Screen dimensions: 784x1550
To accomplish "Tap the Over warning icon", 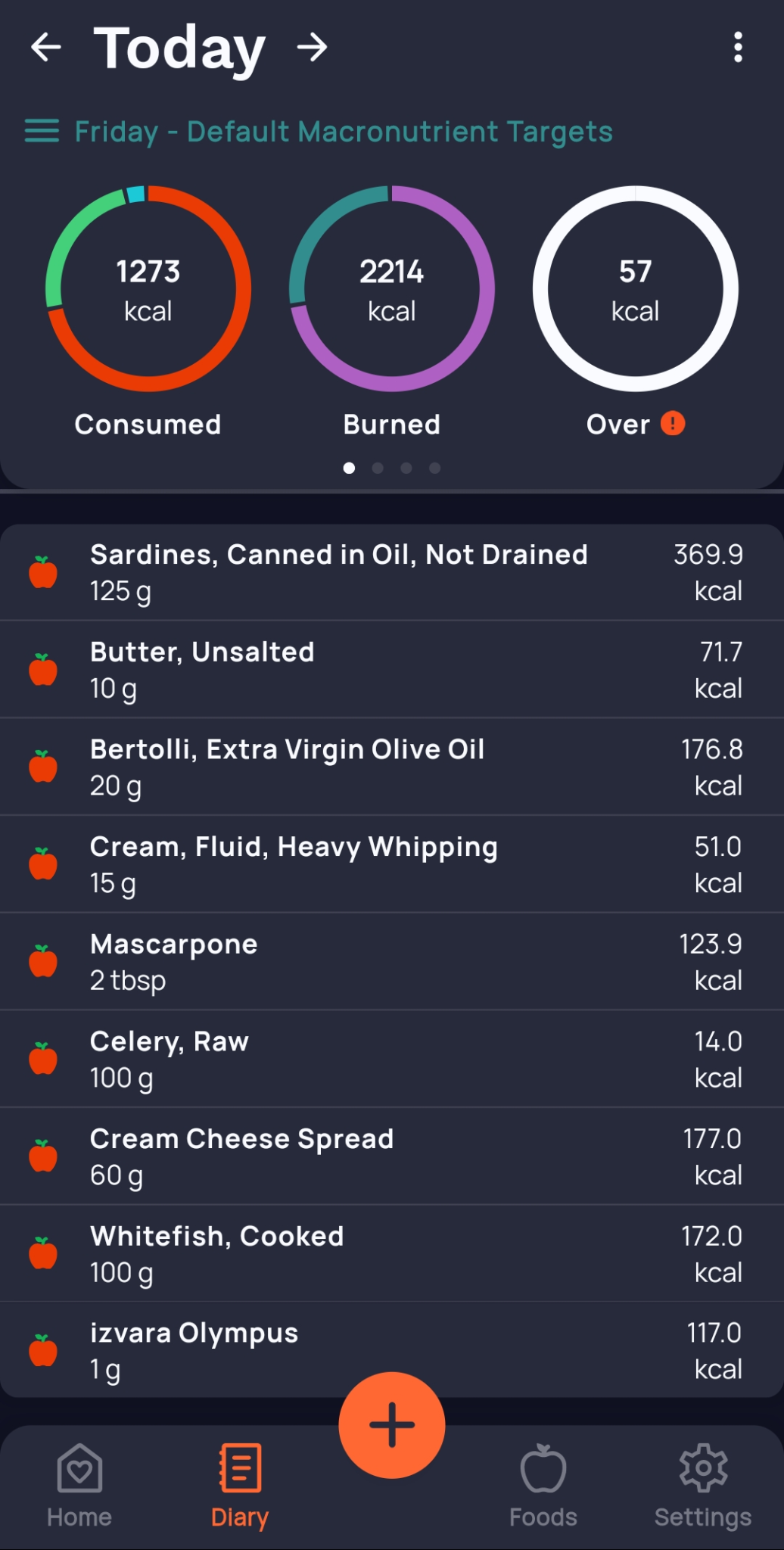I will point(673,424).
